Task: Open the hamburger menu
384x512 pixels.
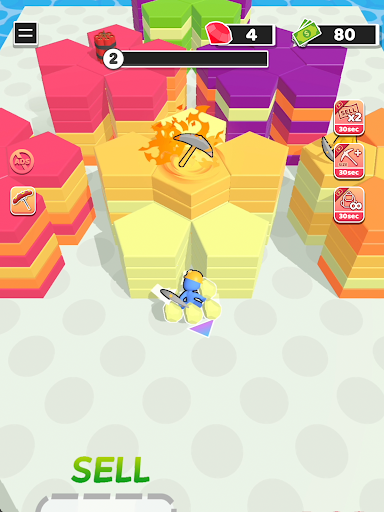Action: [25, 33]
